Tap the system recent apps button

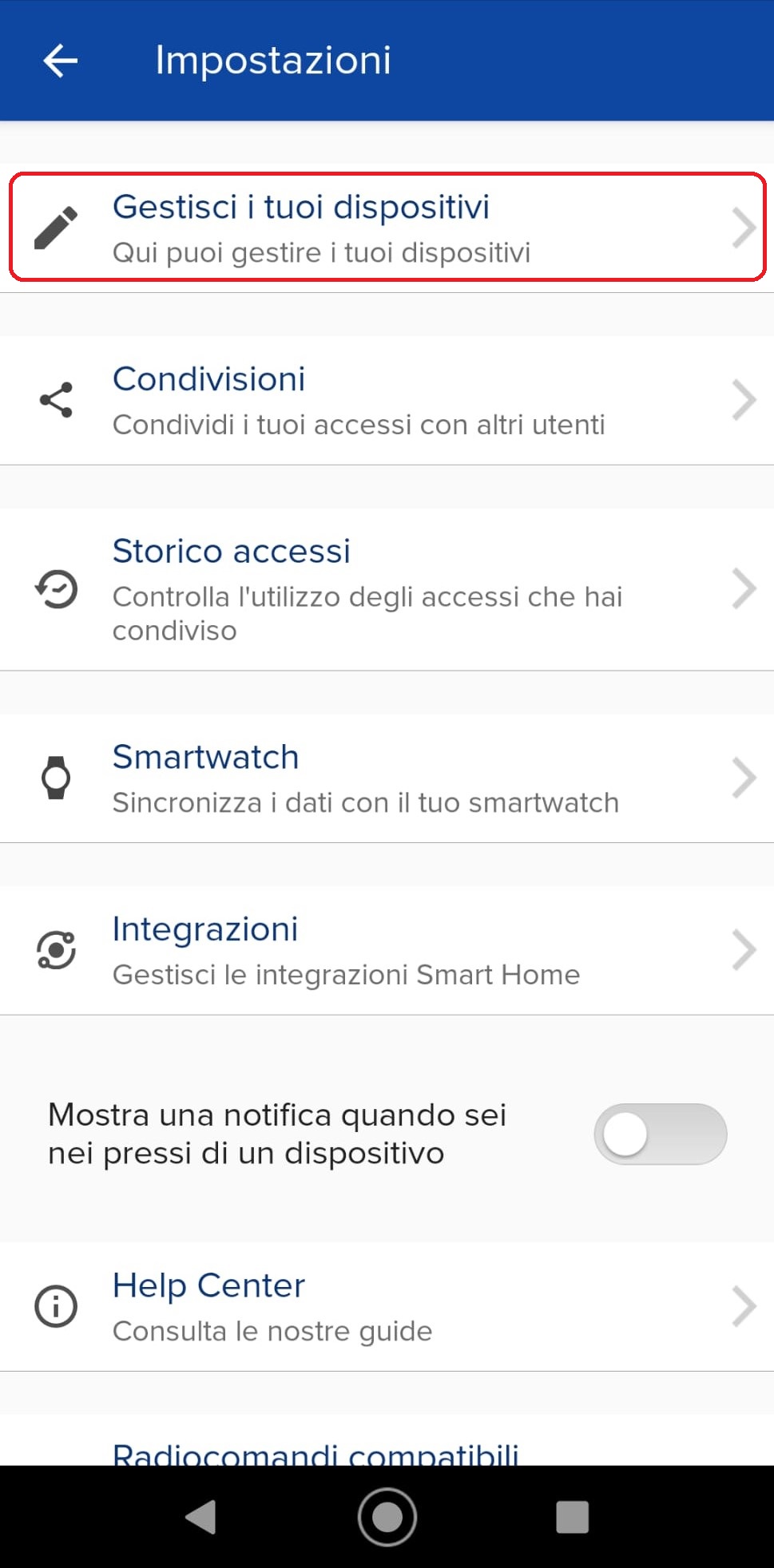572,1517
